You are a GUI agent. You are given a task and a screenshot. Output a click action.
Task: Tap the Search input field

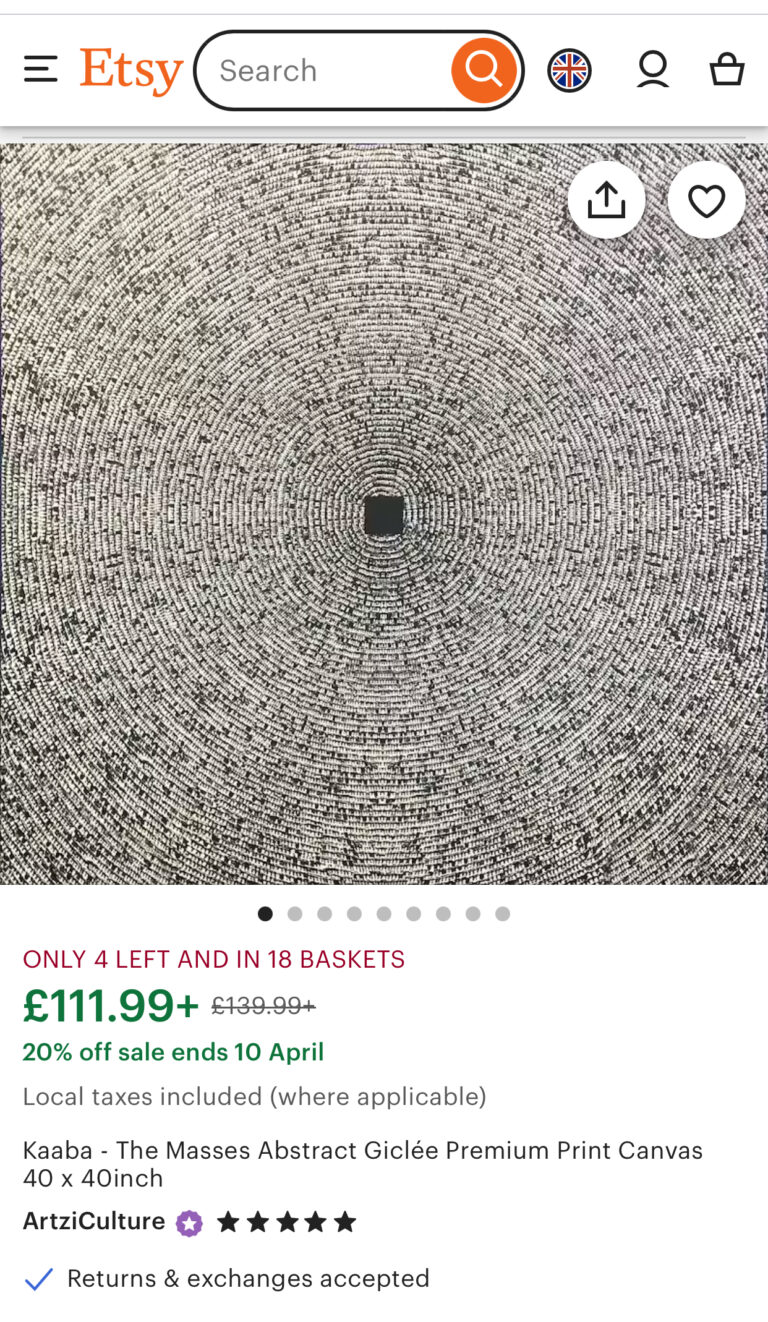click(x=325, y=70)
